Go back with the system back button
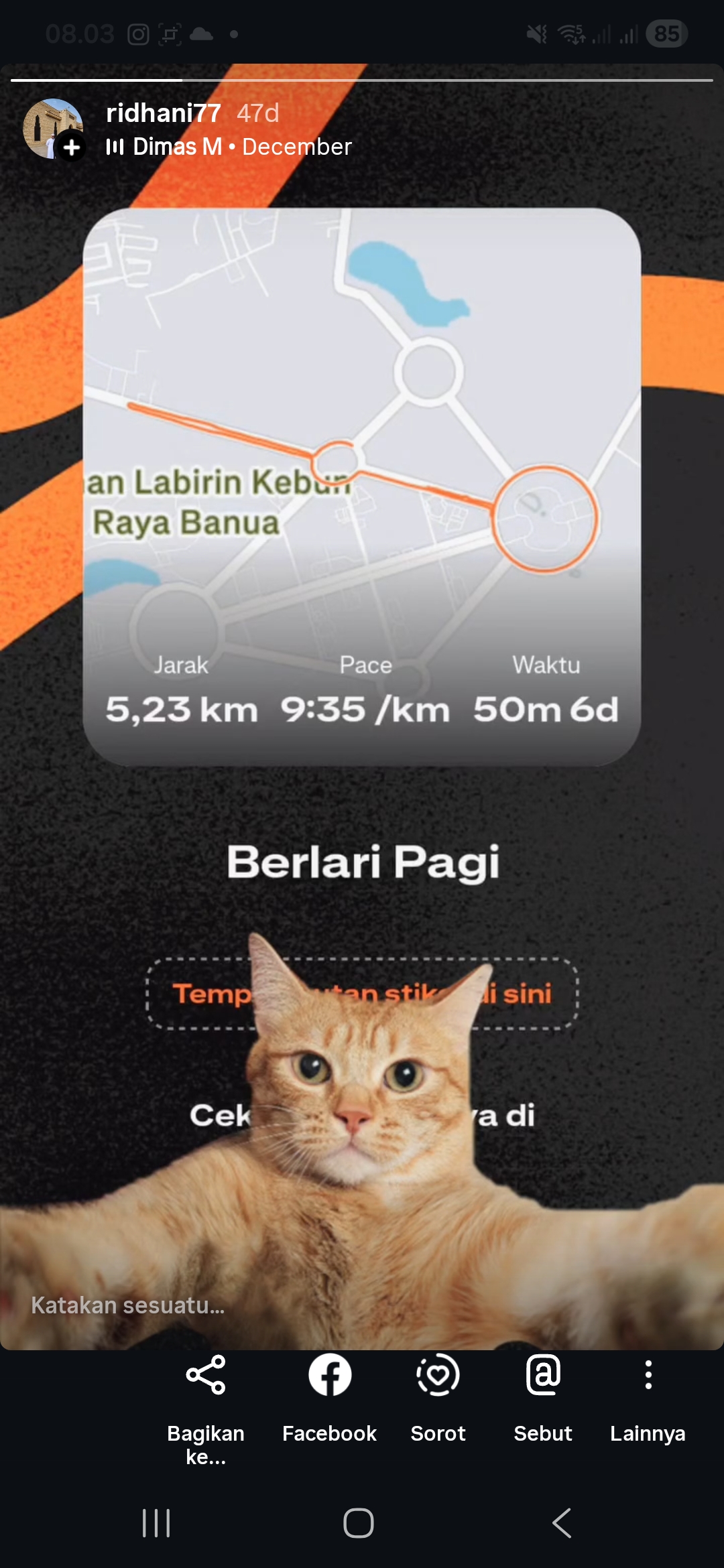This screenshot has width=724, height=1568. point(562,1523)
